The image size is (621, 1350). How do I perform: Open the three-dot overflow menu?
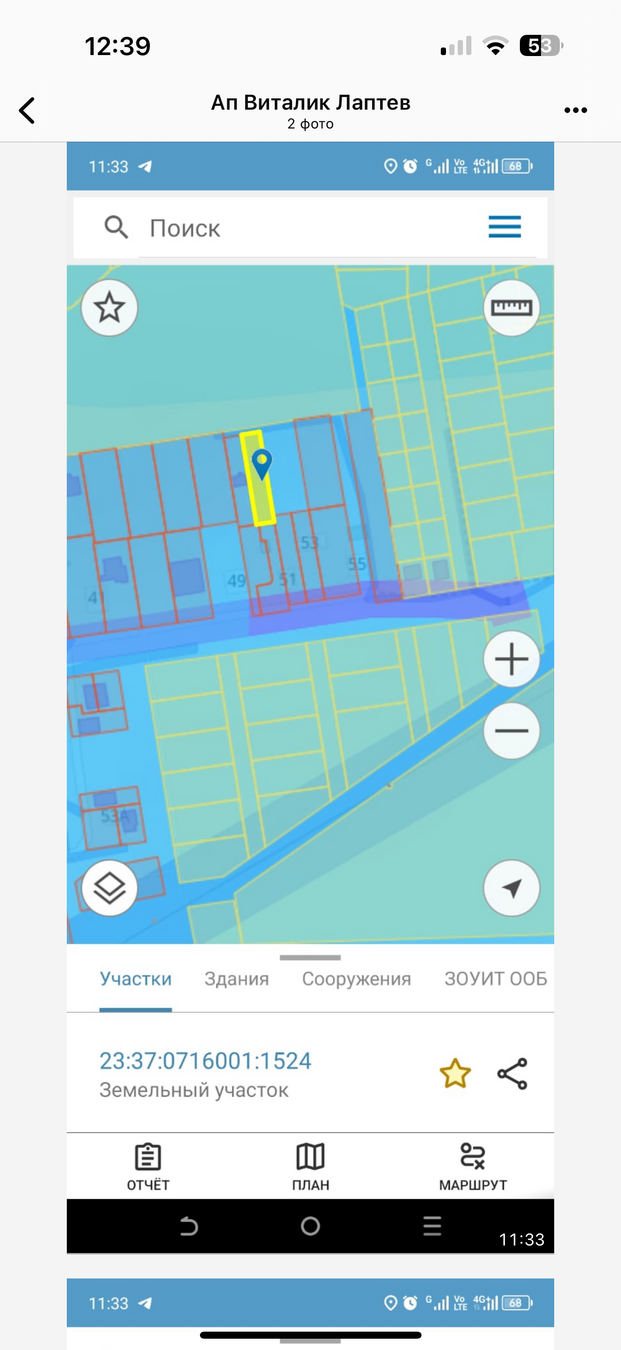575,111
